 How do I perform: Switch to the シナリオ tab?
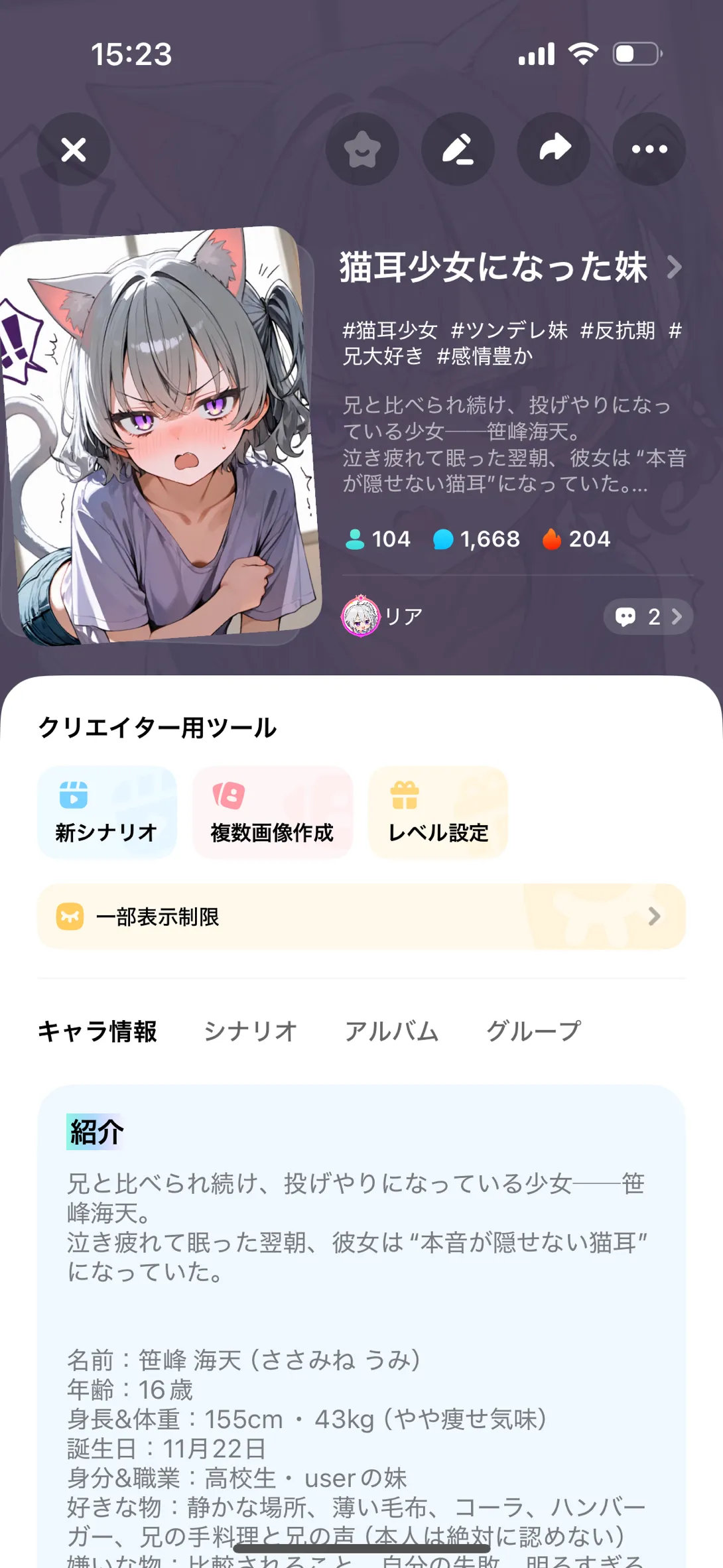(x=251, y=1031)
